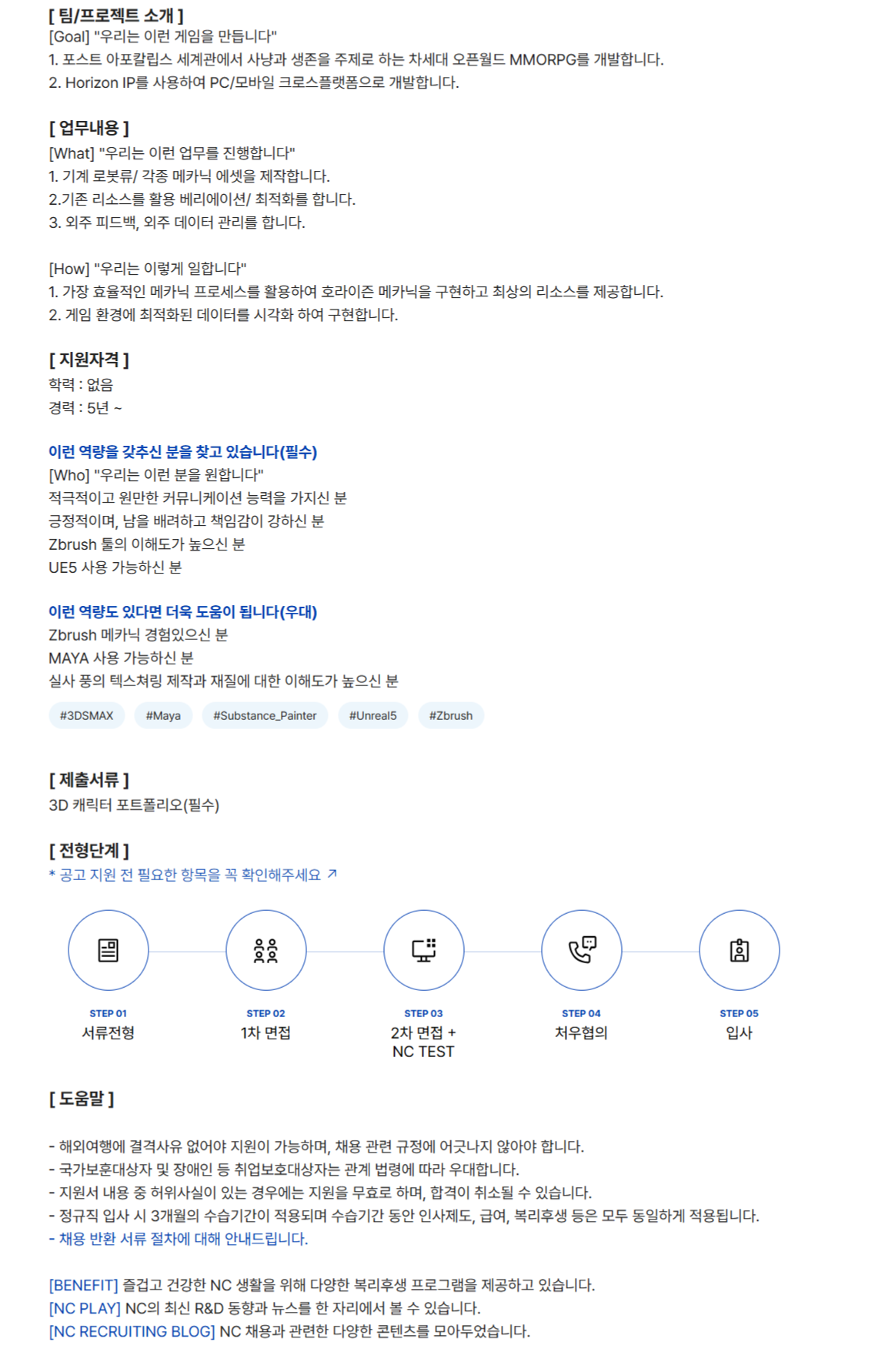This screenshot has width=875, height=1372.
Task: Open the 공고 지원 전 필요한 항목 link
Action: (192, 875)
